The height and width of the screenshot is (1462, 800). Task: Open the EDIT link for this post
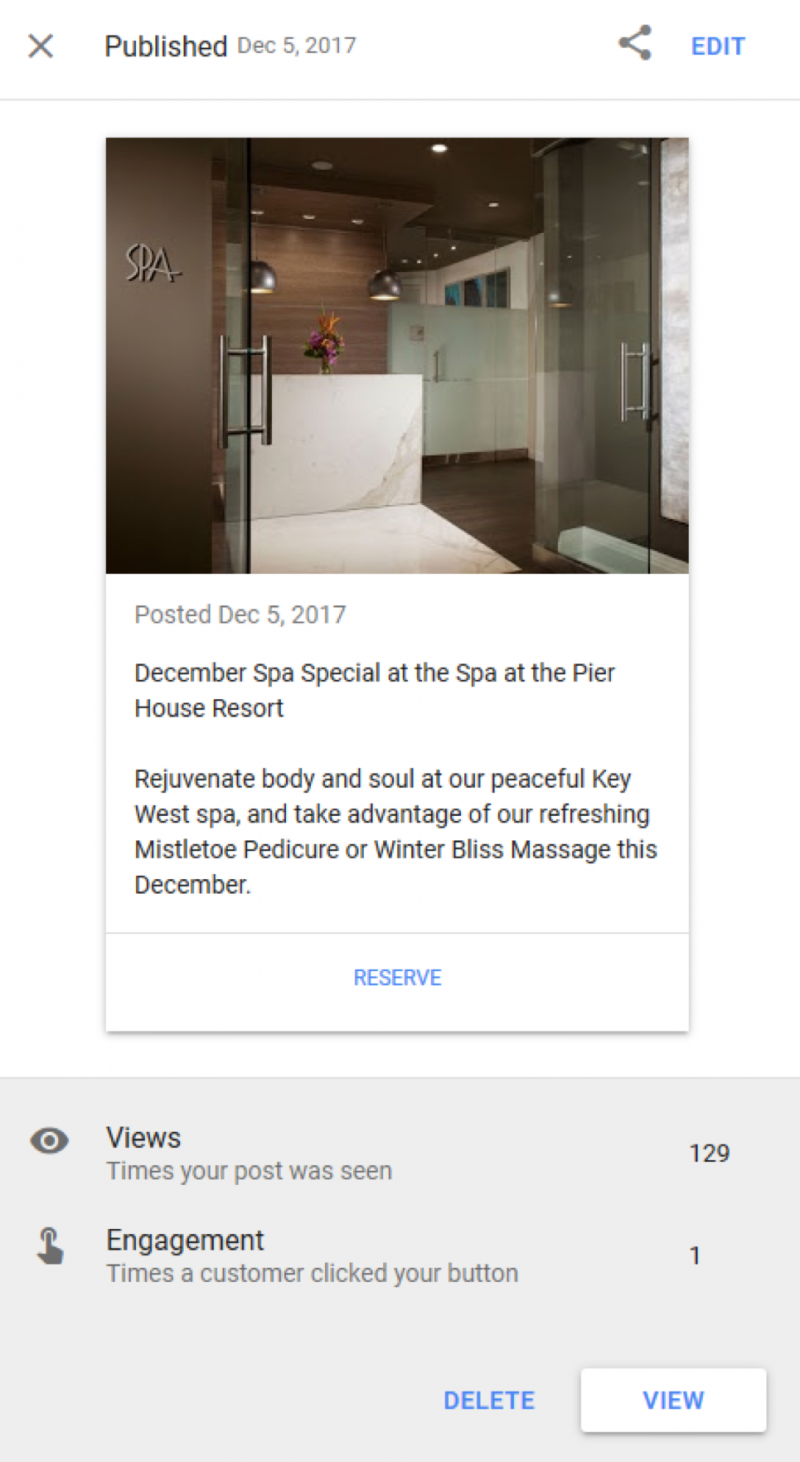click(x=717, y=46)
